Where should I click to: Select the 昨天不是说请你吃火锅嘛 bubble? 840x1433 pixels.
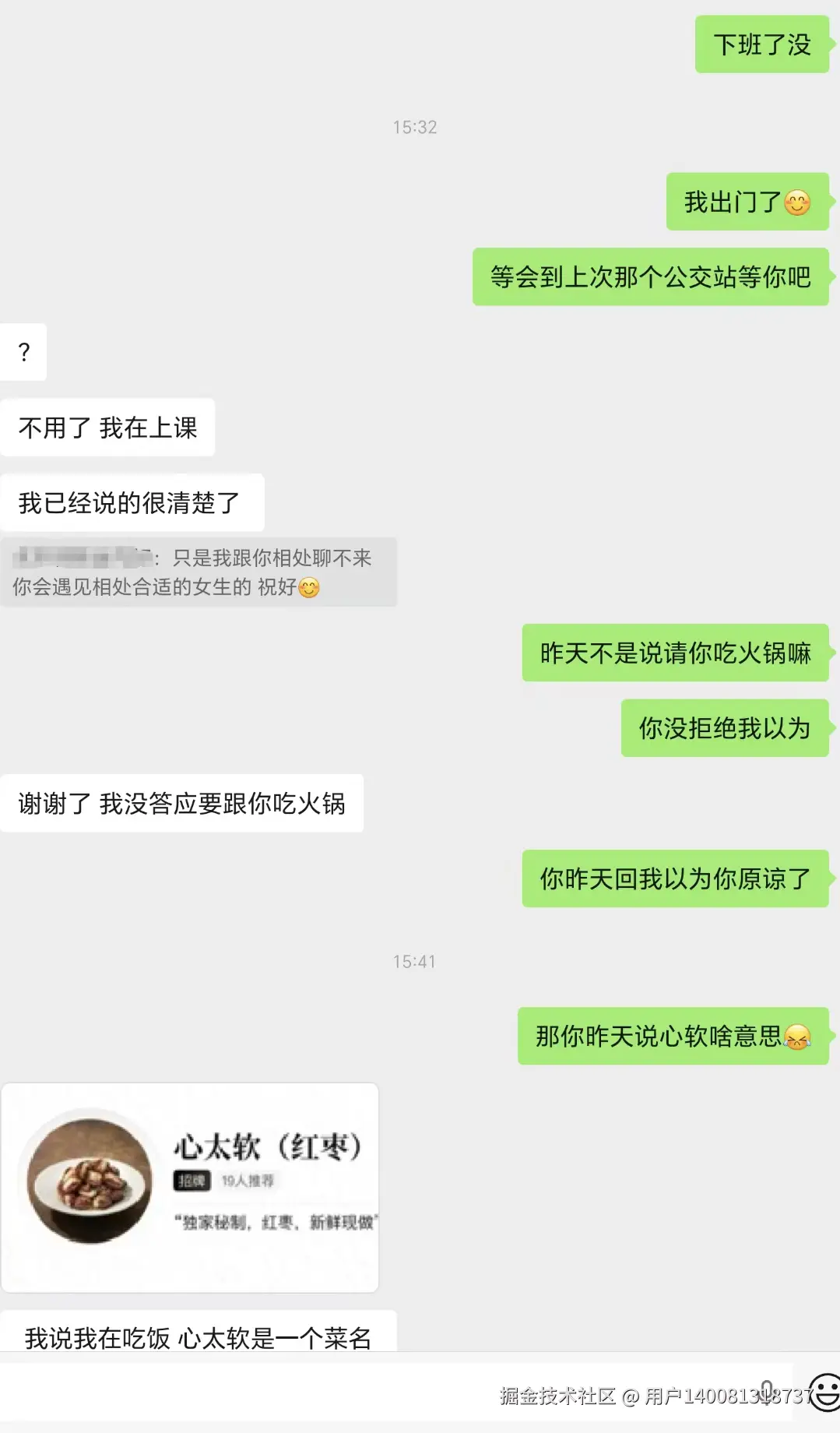pyautogui.click(x=674, y=653)
